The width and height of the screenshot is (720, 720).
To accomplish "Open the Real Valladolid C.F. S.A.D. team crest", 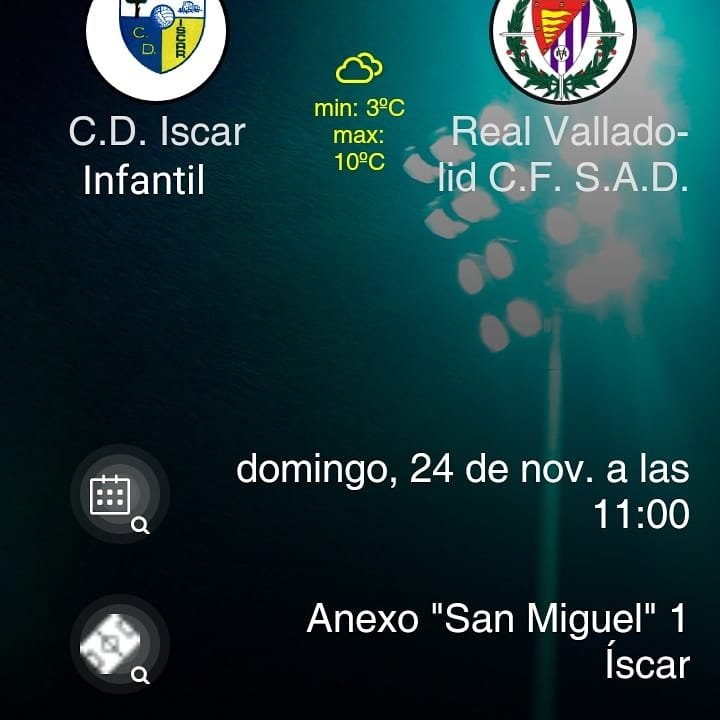I will 563,42.
